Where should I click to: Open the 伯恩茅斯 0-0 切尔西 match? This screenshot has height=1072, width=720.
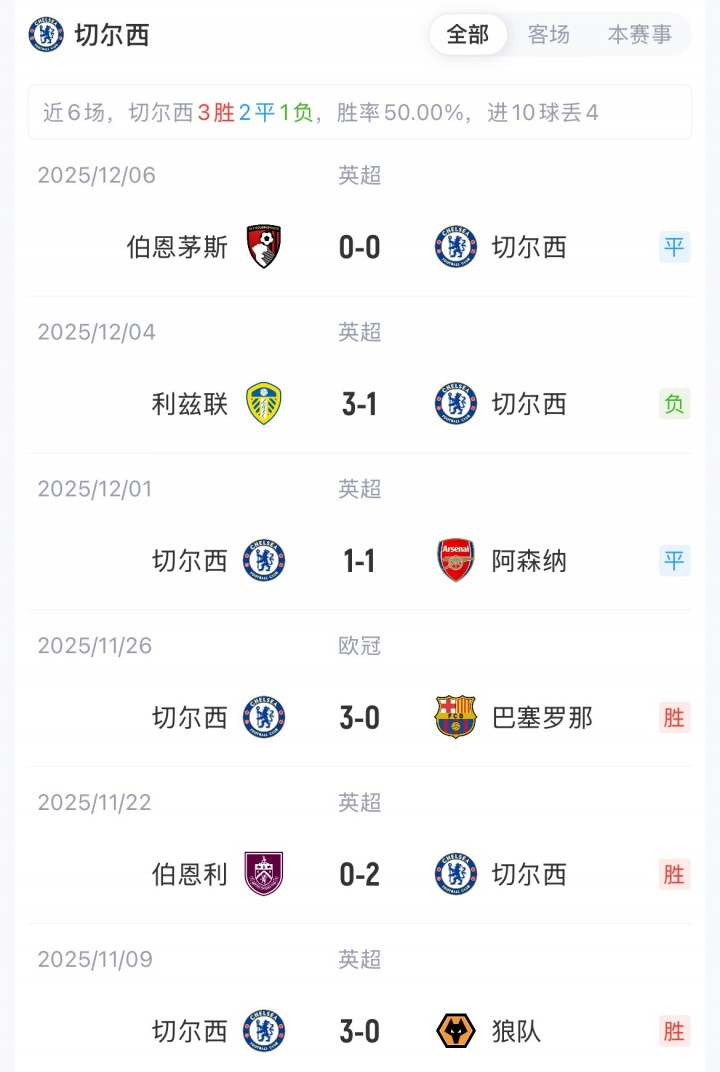360,247
